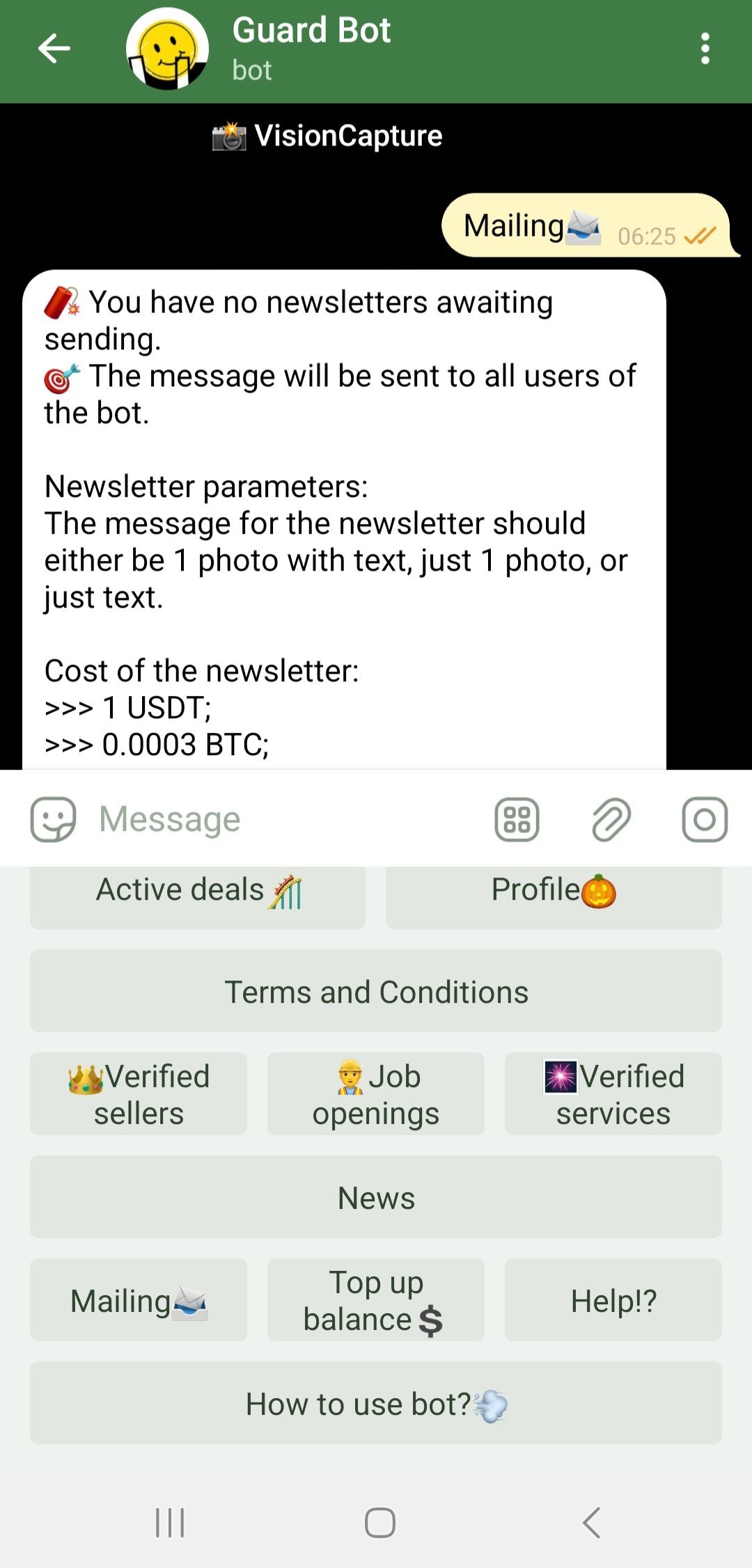Choose Top up balance
This screenshot has width=752, height=1568.
(x=376, y=1300)
